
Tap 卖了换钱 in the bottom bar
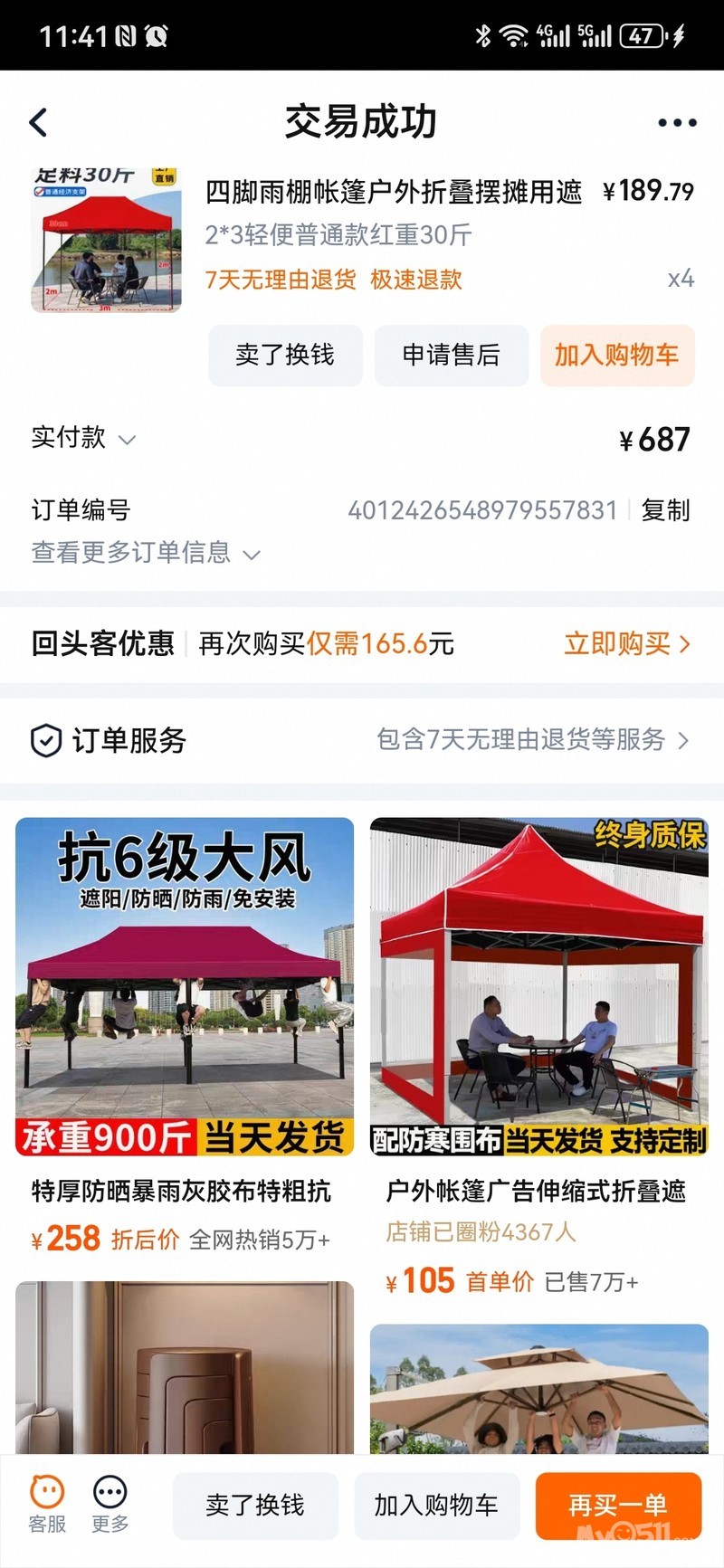click(x=255, y=1506)
